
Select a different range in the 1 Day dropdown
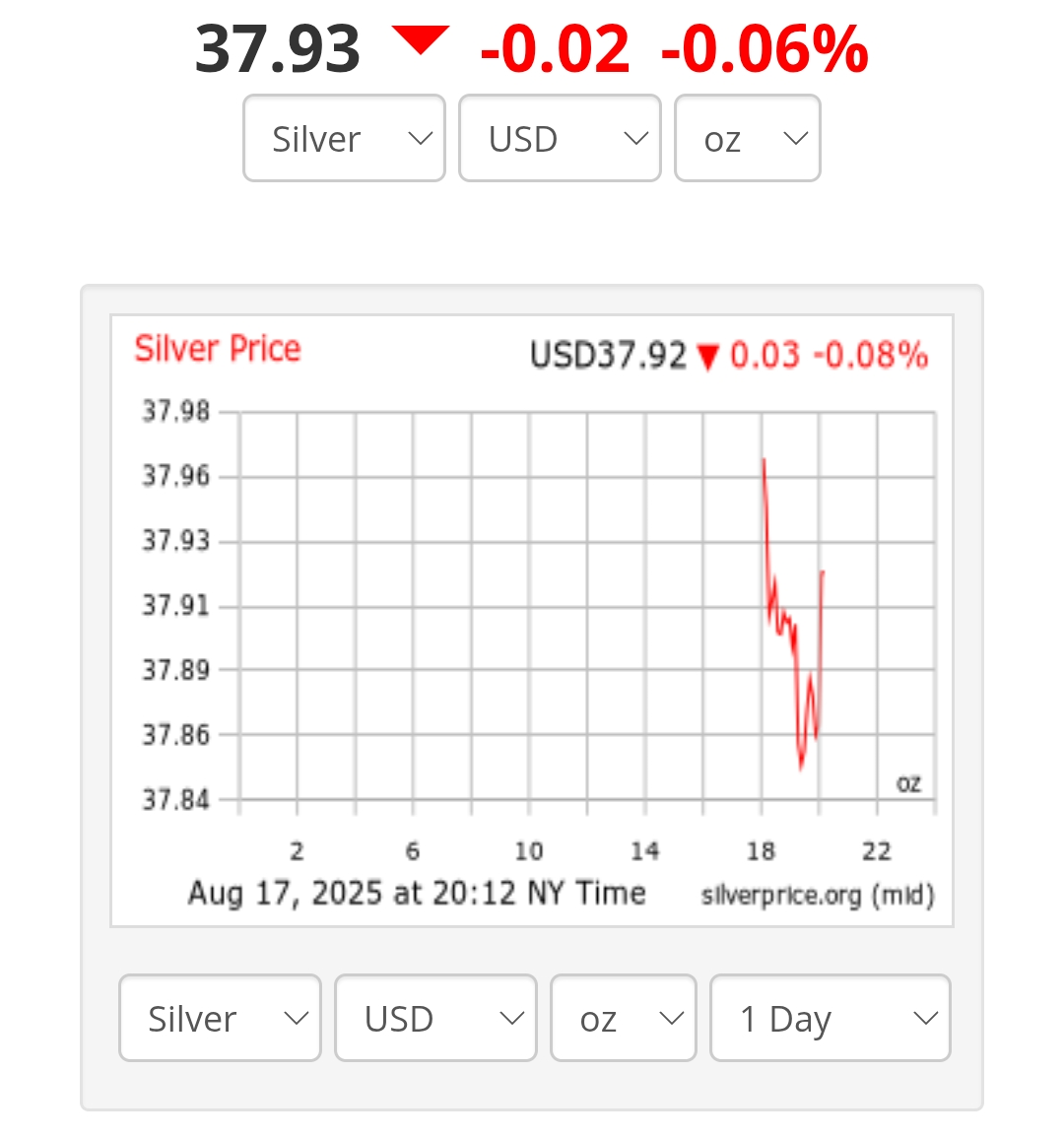(830, 1018)
